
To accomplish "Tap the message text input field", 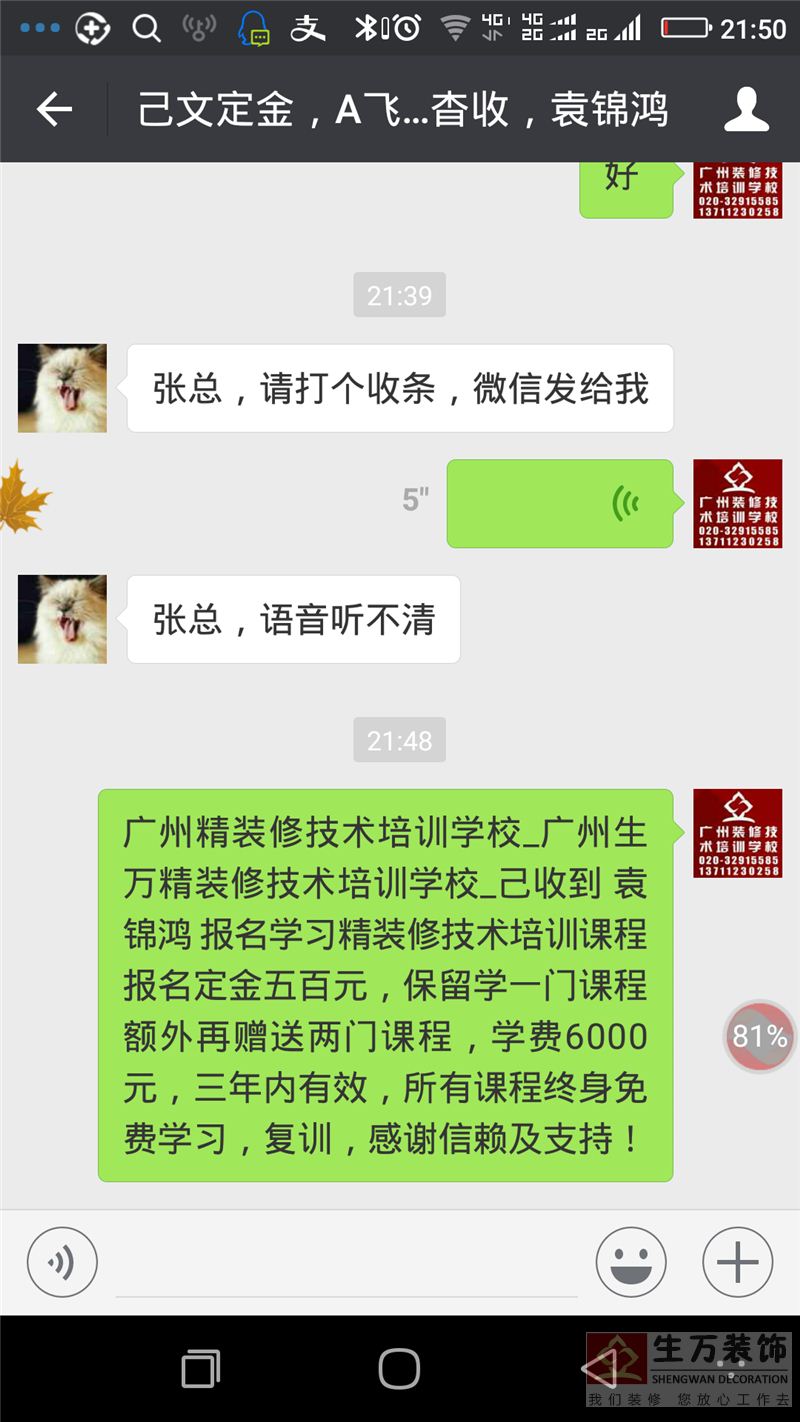I will pyautogui.click(x=346, y=1264).
